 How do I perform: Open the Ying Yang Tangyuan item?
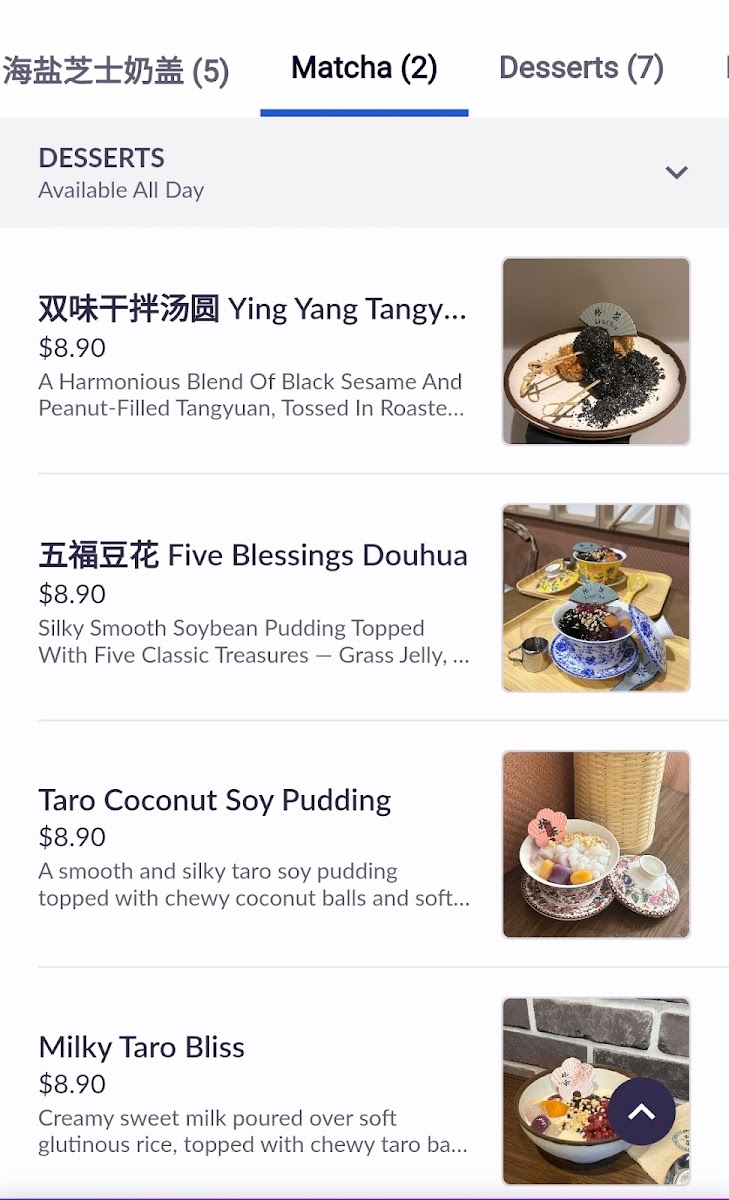pyautogui.click(x=252, y=309)
